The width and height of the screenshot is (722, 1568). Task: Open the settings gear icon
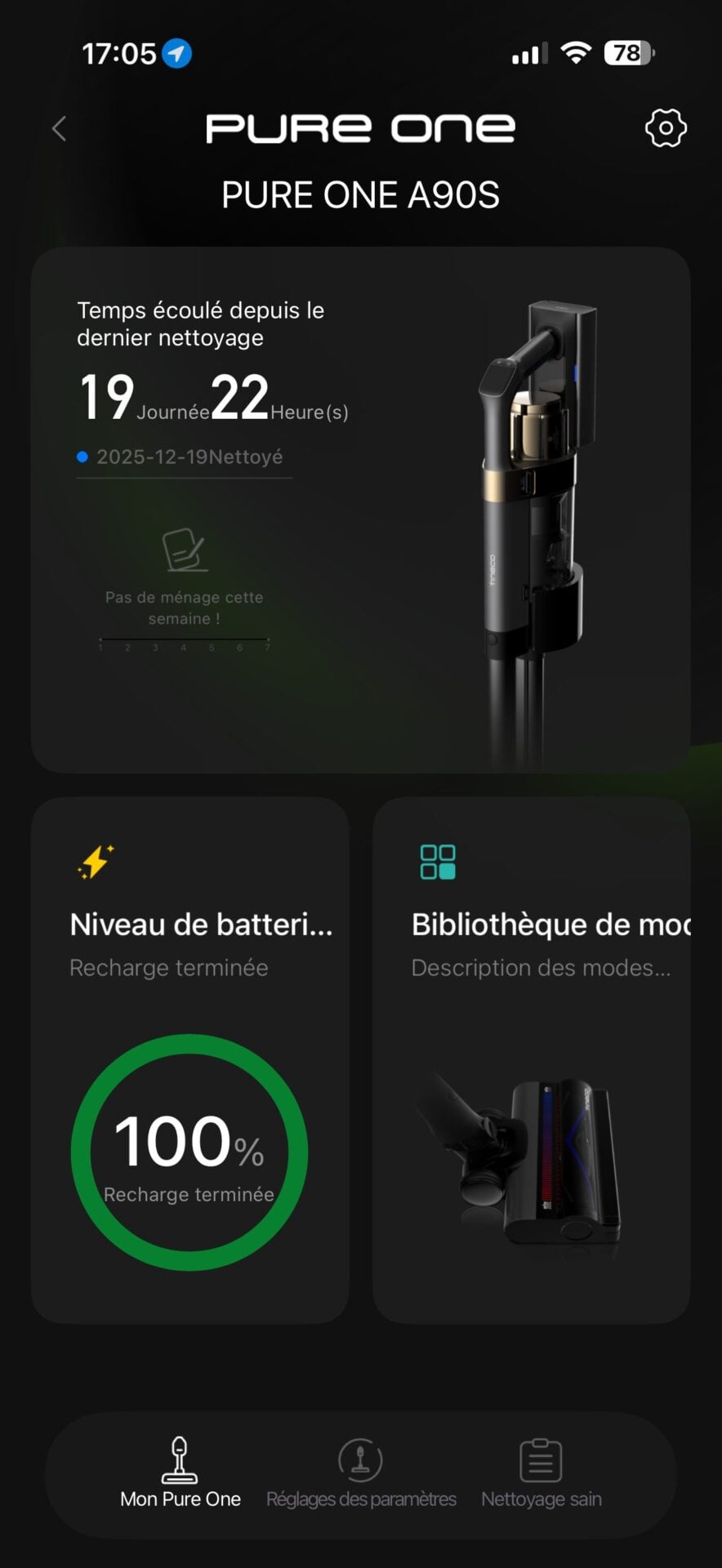(x=666, y=128)
